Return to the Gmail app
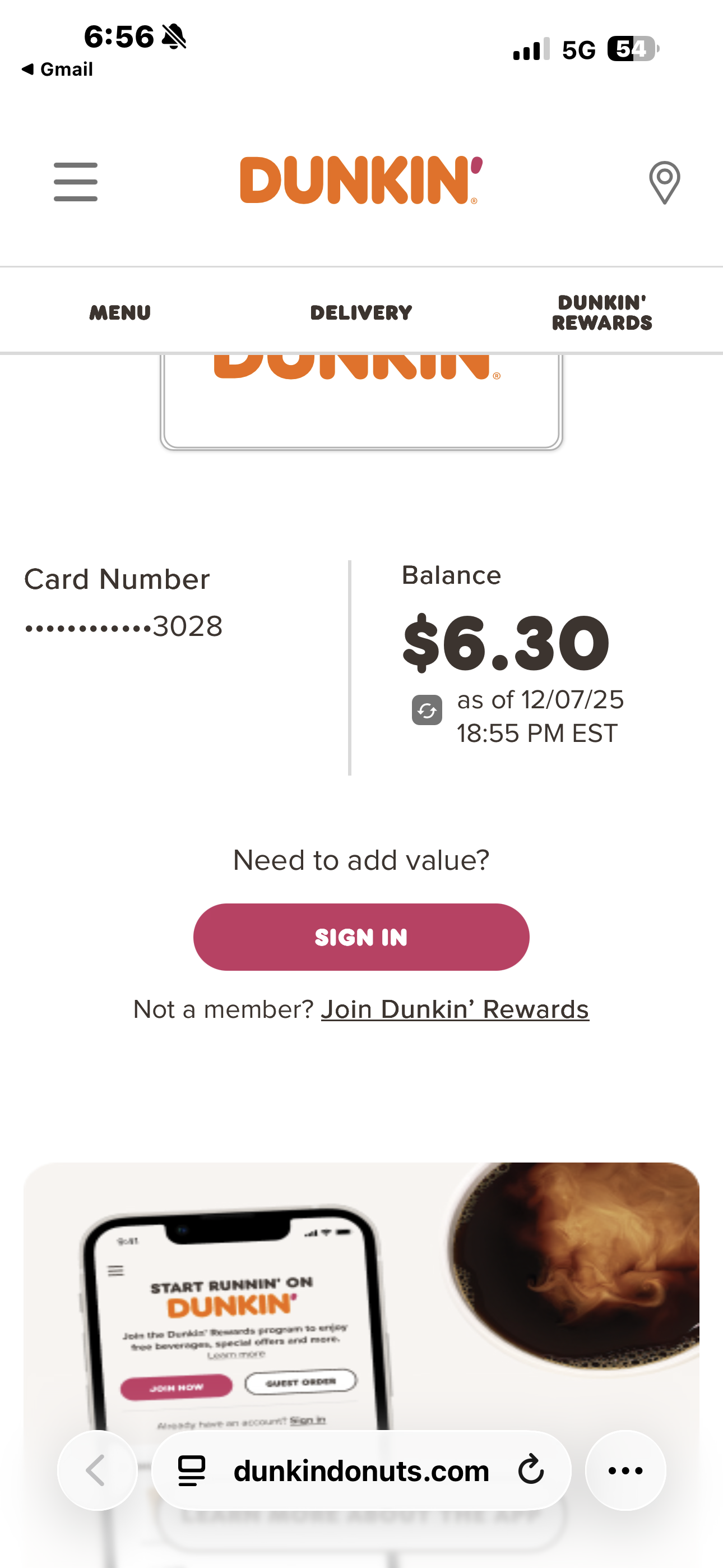Viewport: 723px width, 1568px height. [x=57, y=70]
